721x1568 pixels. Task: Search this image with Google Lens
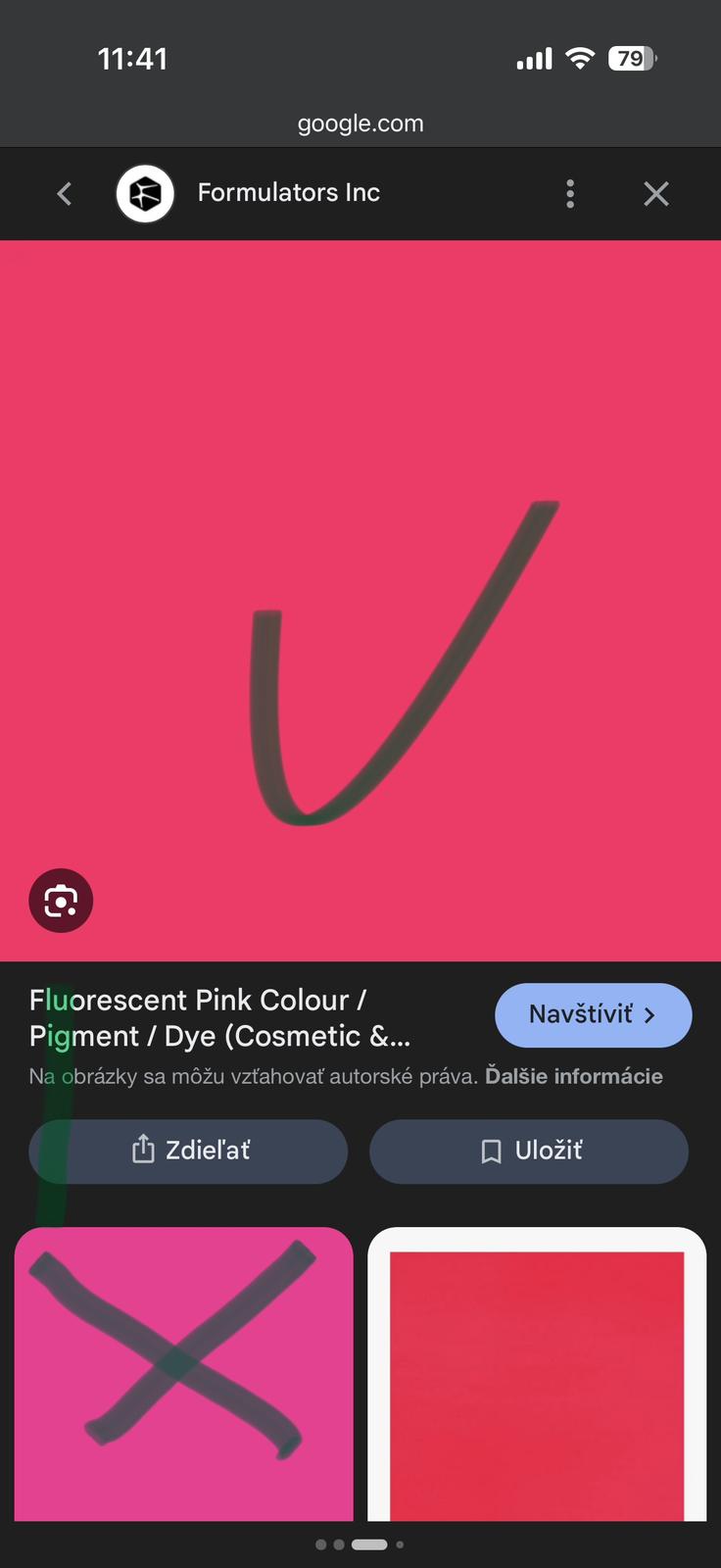point(61,901)
